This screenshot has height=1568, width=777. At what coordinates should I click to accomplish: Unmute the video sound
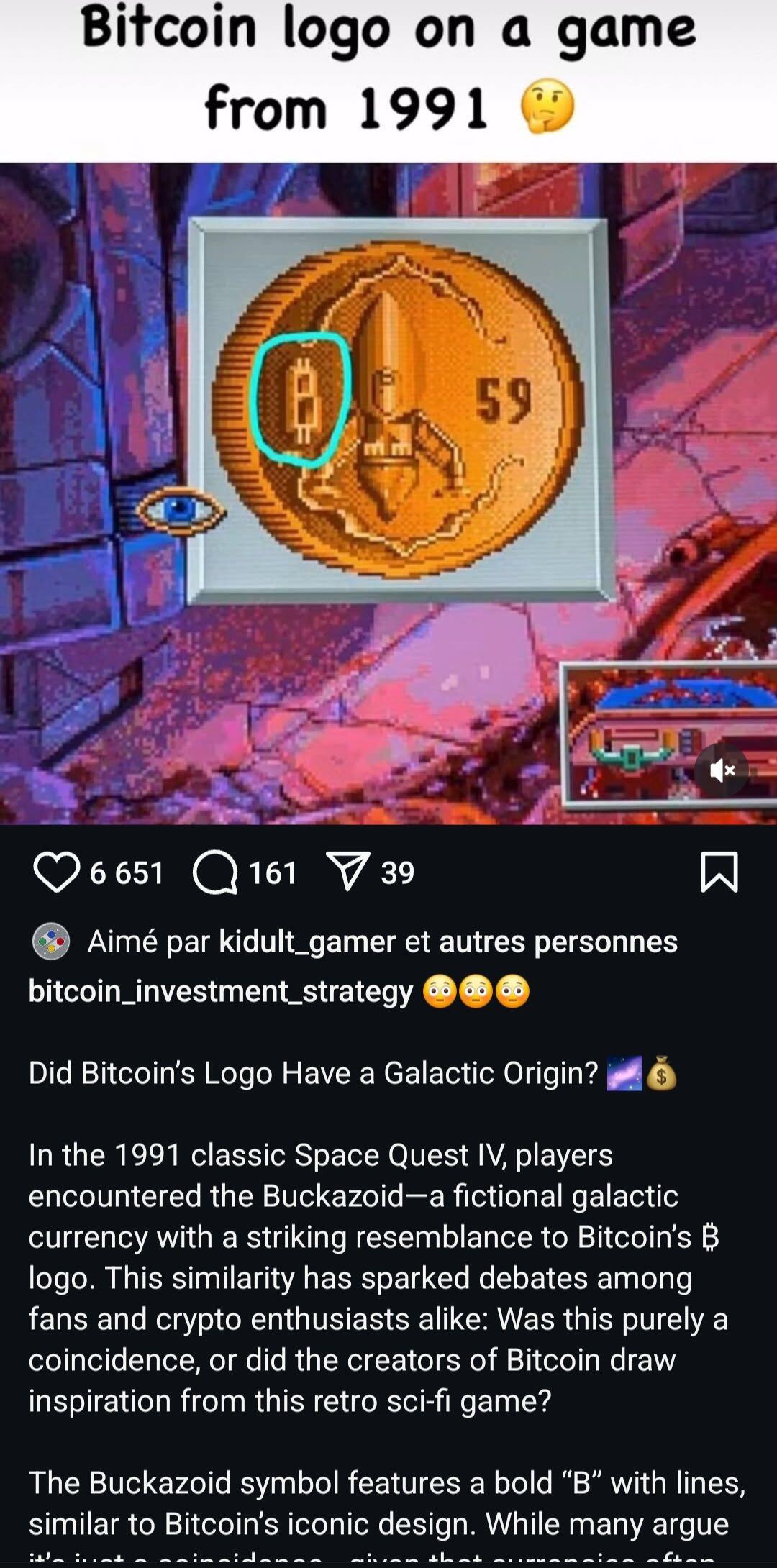pos(722,770)
